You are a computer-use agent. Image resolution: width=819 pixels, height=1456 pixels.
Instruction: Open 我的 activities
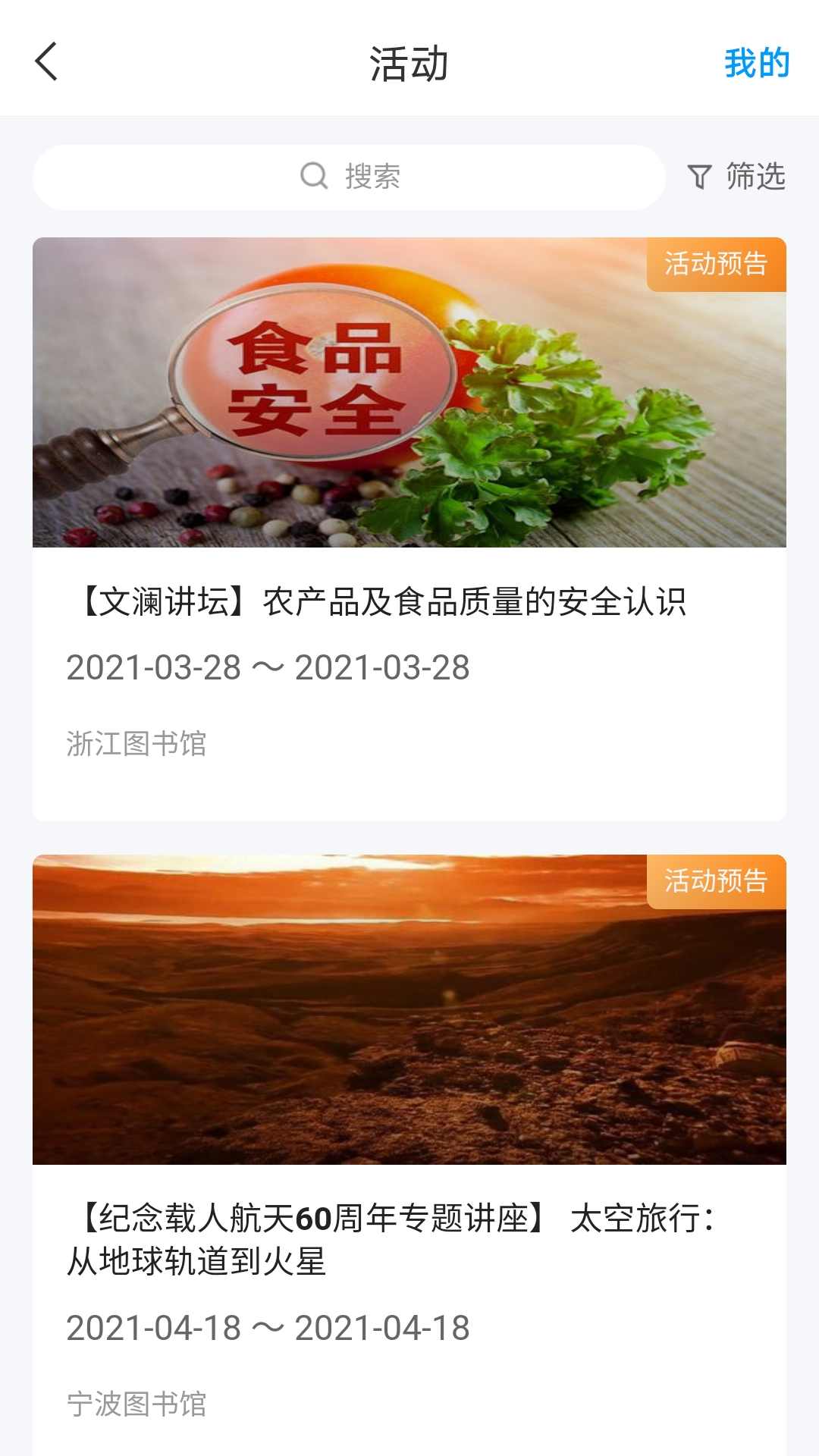pyautogui.click(x=756, y=63)
